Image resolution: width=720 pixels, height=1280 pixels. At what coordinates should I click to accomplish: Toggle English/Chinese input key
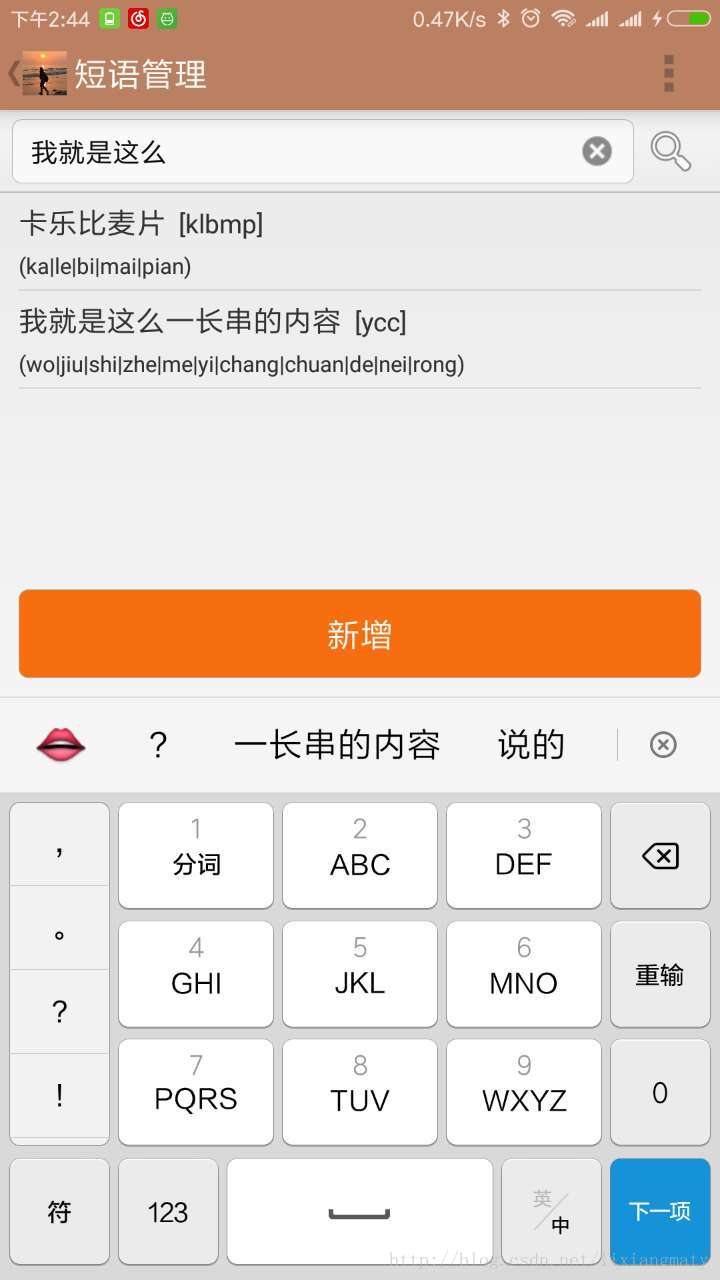[x=551, y=1211]
